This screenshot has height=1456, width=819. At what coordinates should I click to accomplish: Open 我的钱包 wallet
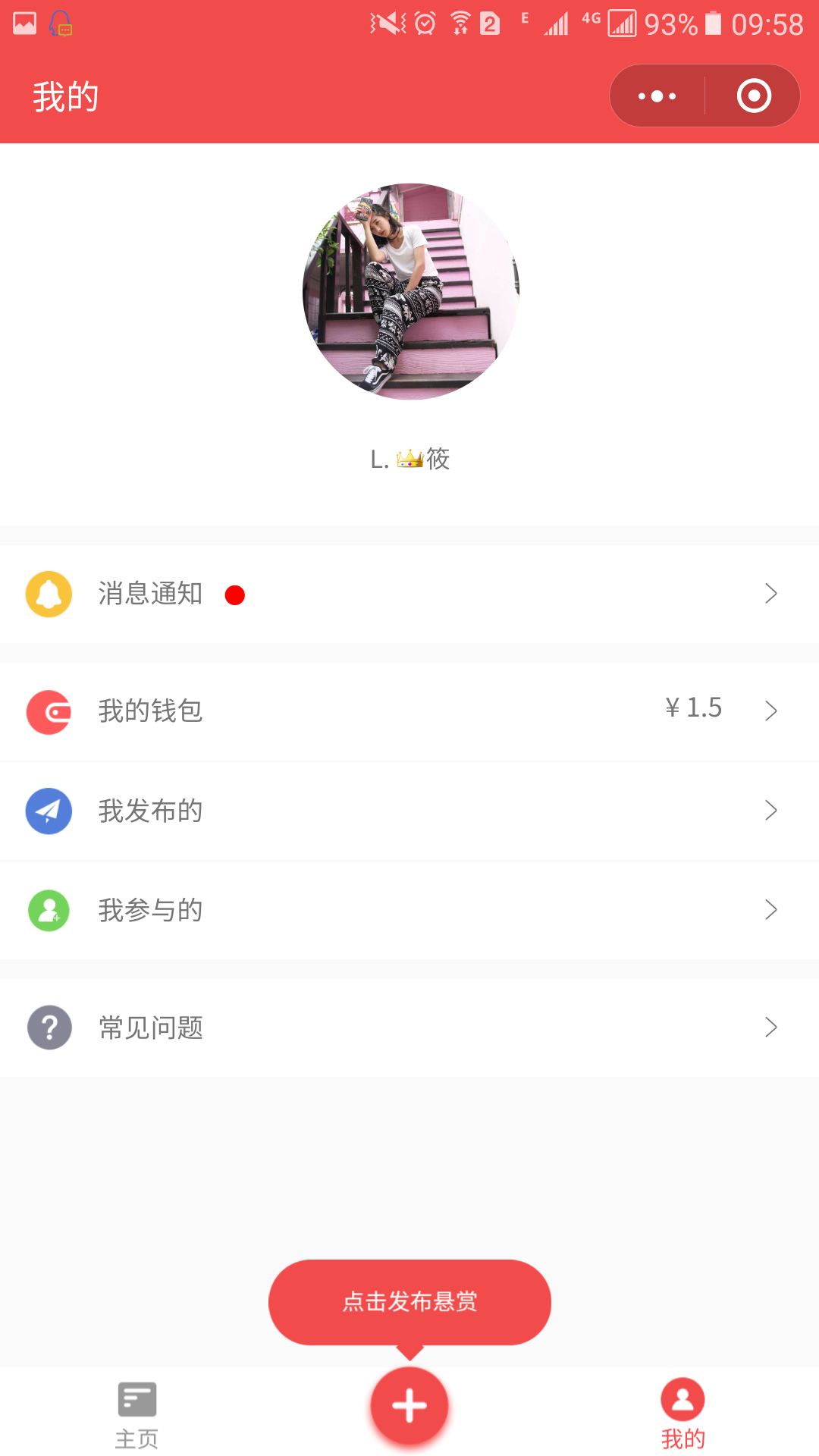coord(409,711)
